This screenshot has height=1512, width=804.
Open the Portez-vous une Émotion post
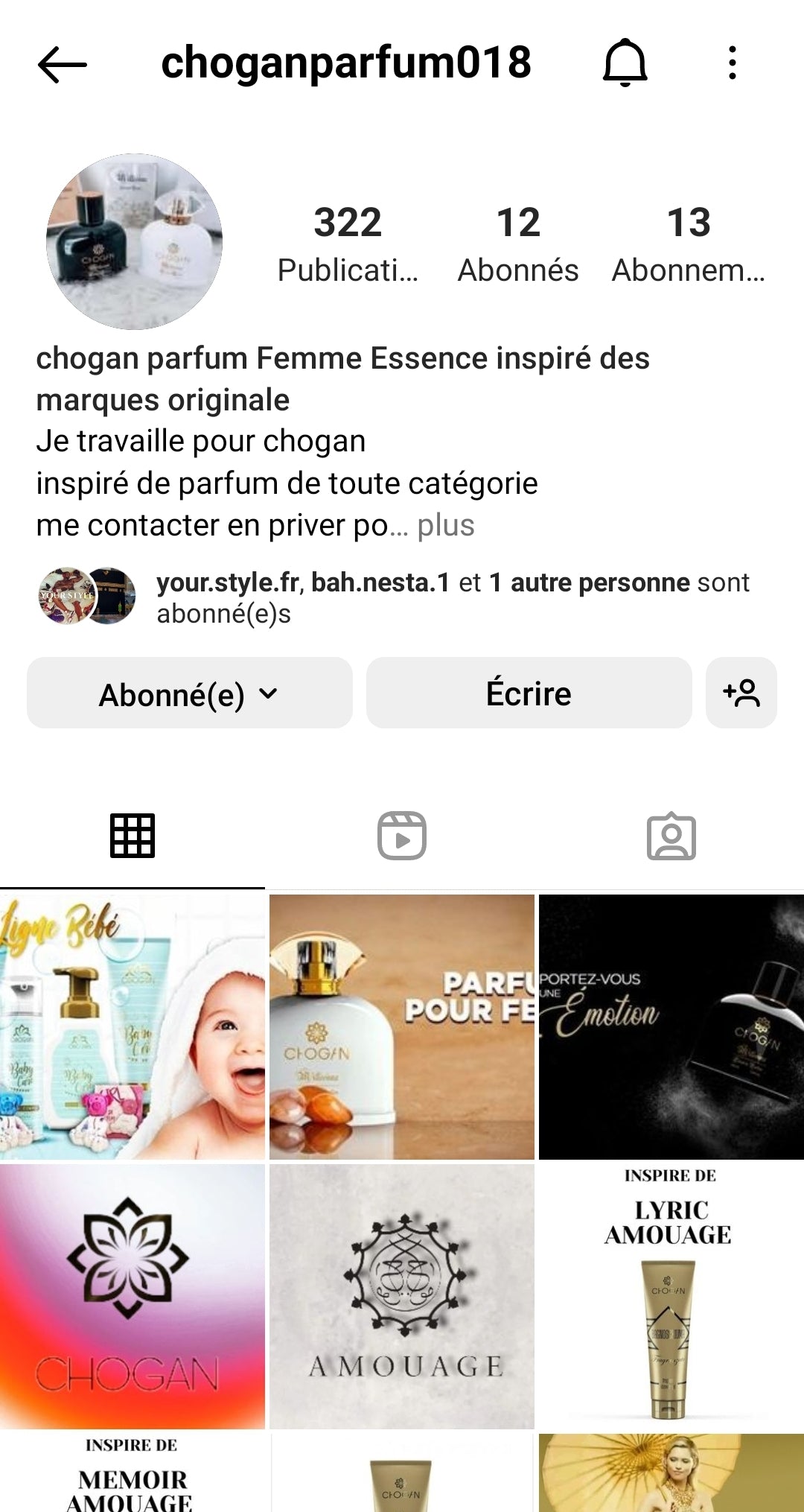coord(671,1026)
